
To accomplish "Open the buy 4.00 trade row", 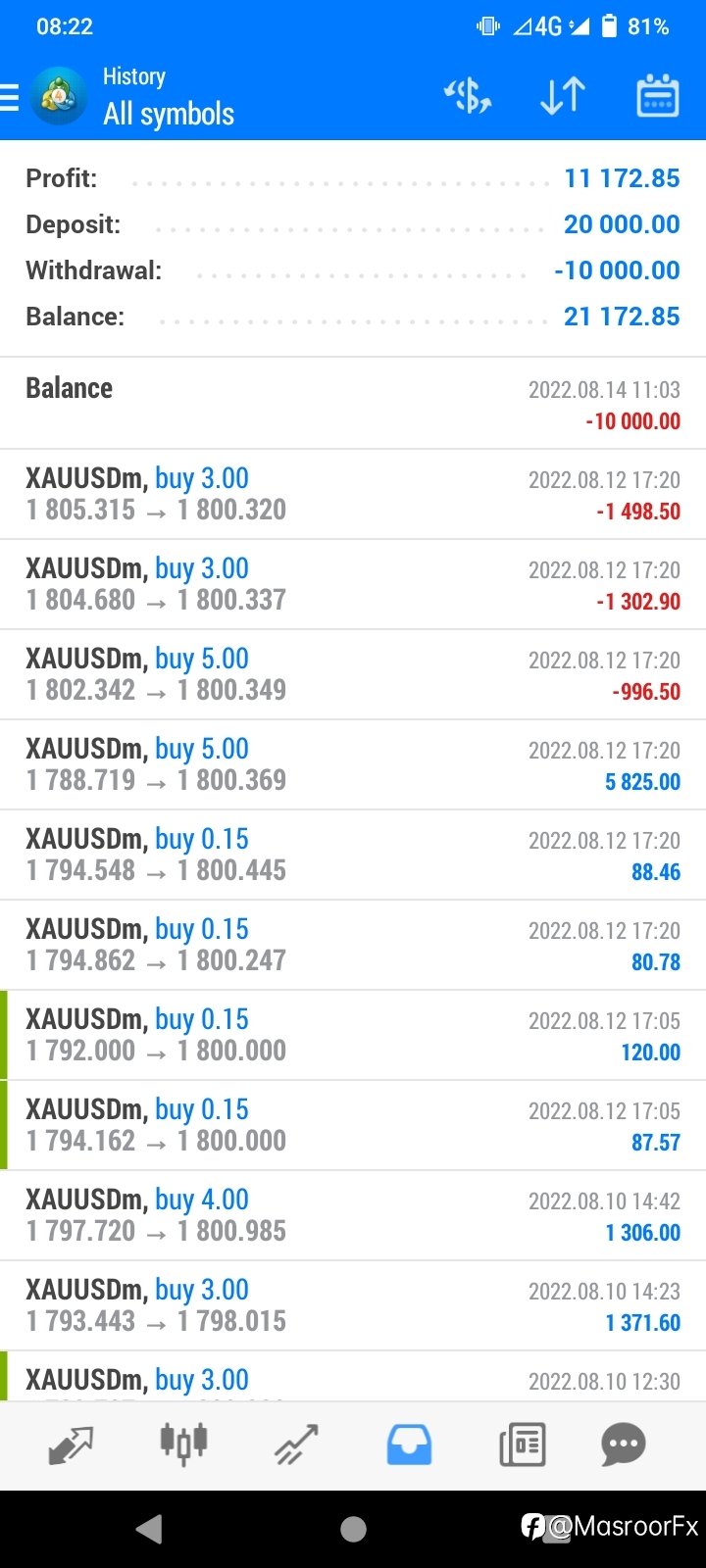I will [353, 1215].
